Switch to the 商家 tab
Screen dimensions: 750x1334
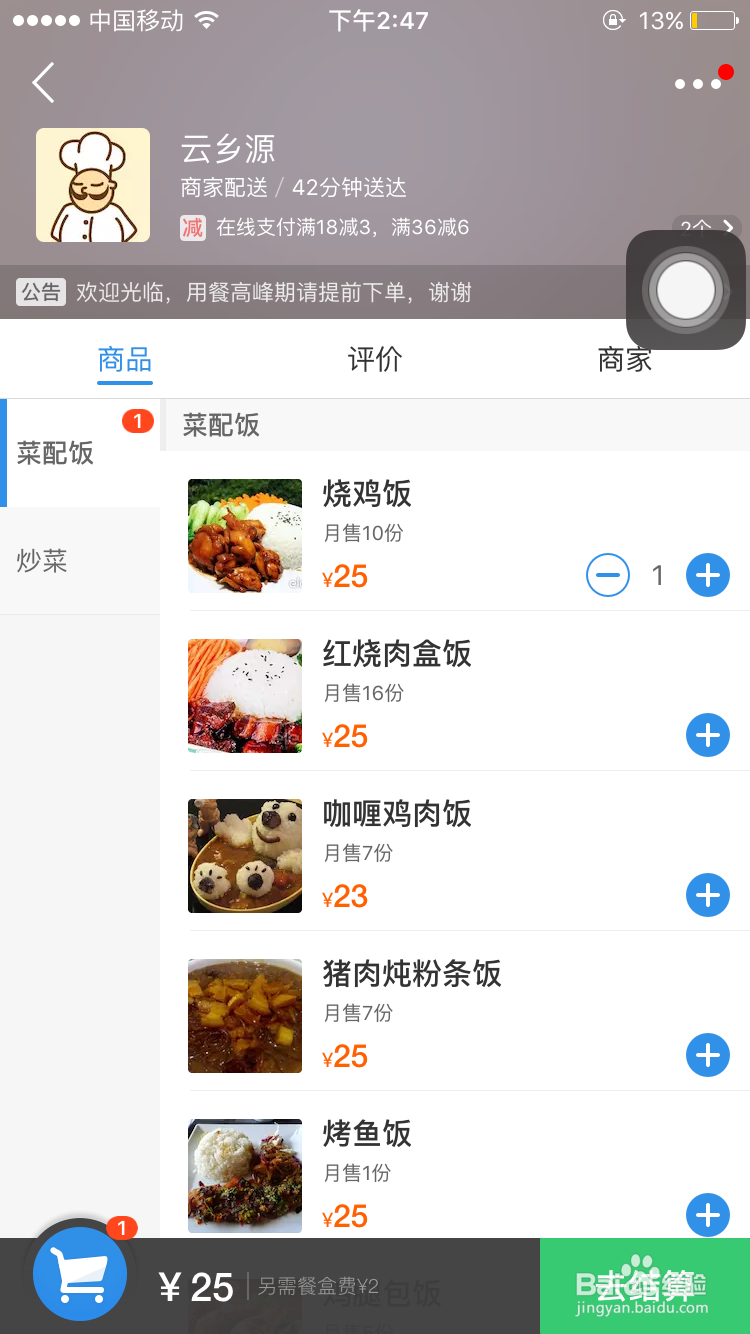pos(624,359)
